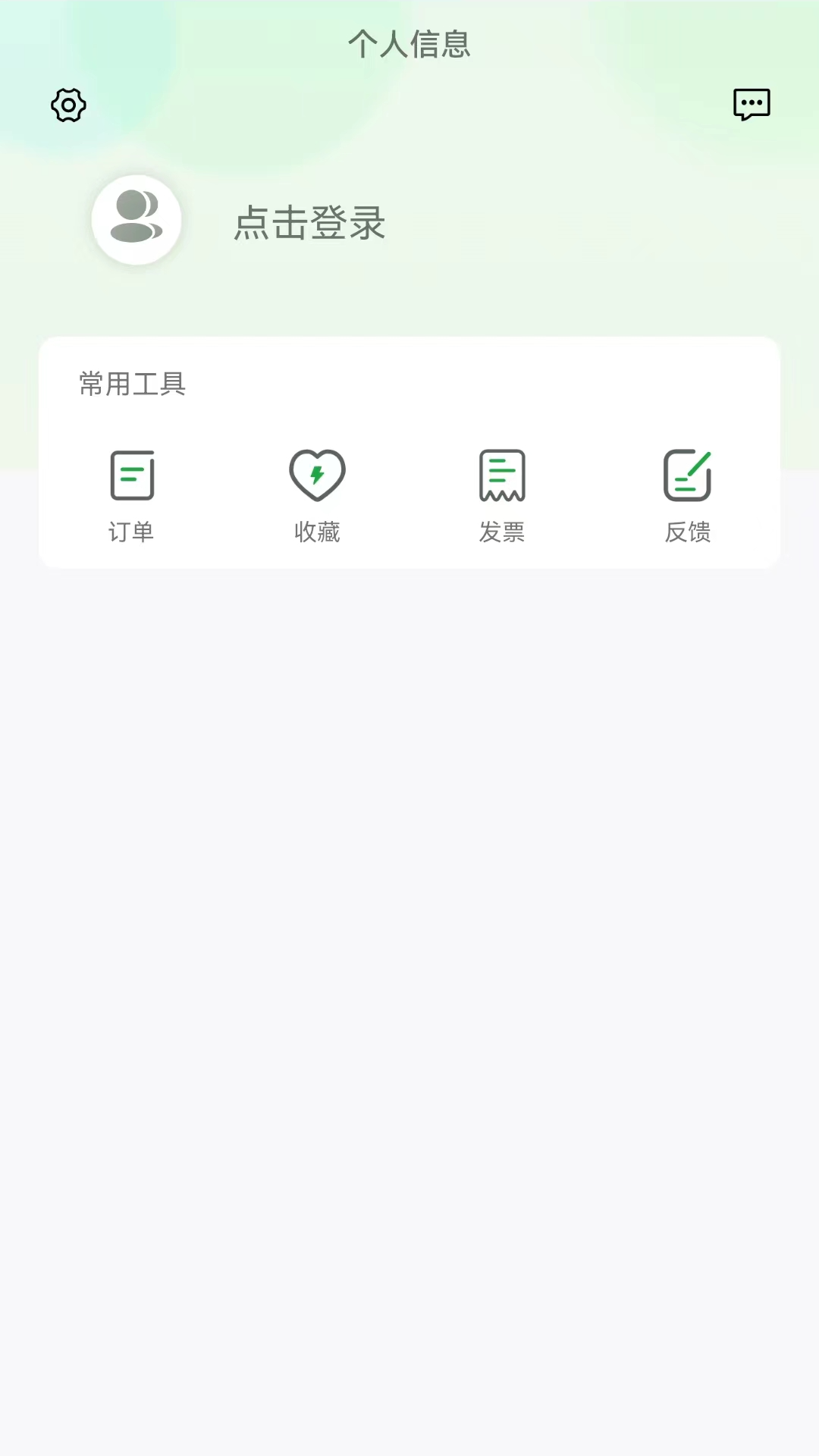Viewport: 819px width, 1456px height.
Task: Click the login area next to avatar
Action: click(x=309, y=224)
